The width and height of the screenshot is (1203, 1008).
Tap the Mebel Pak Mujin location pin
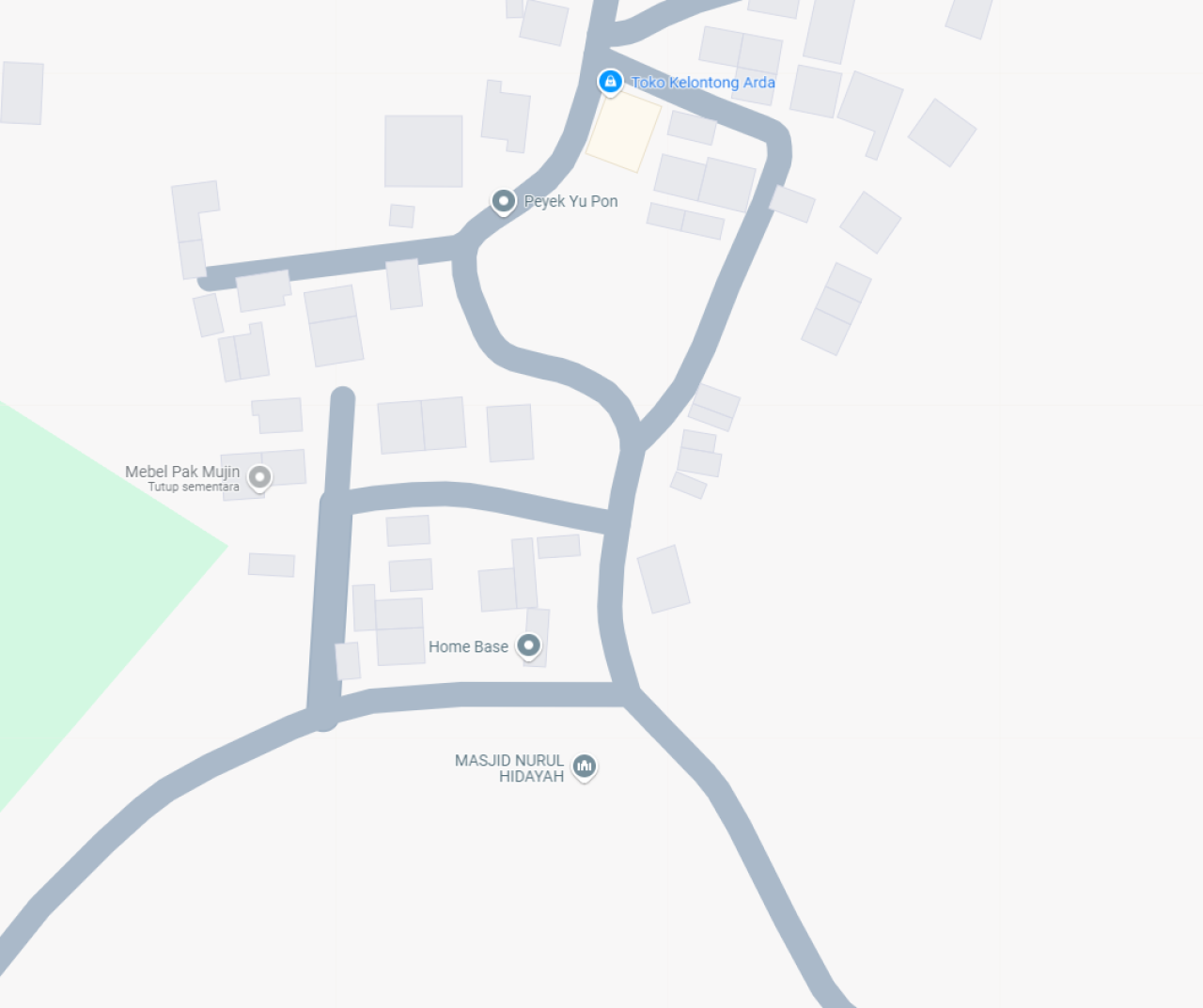260,477
